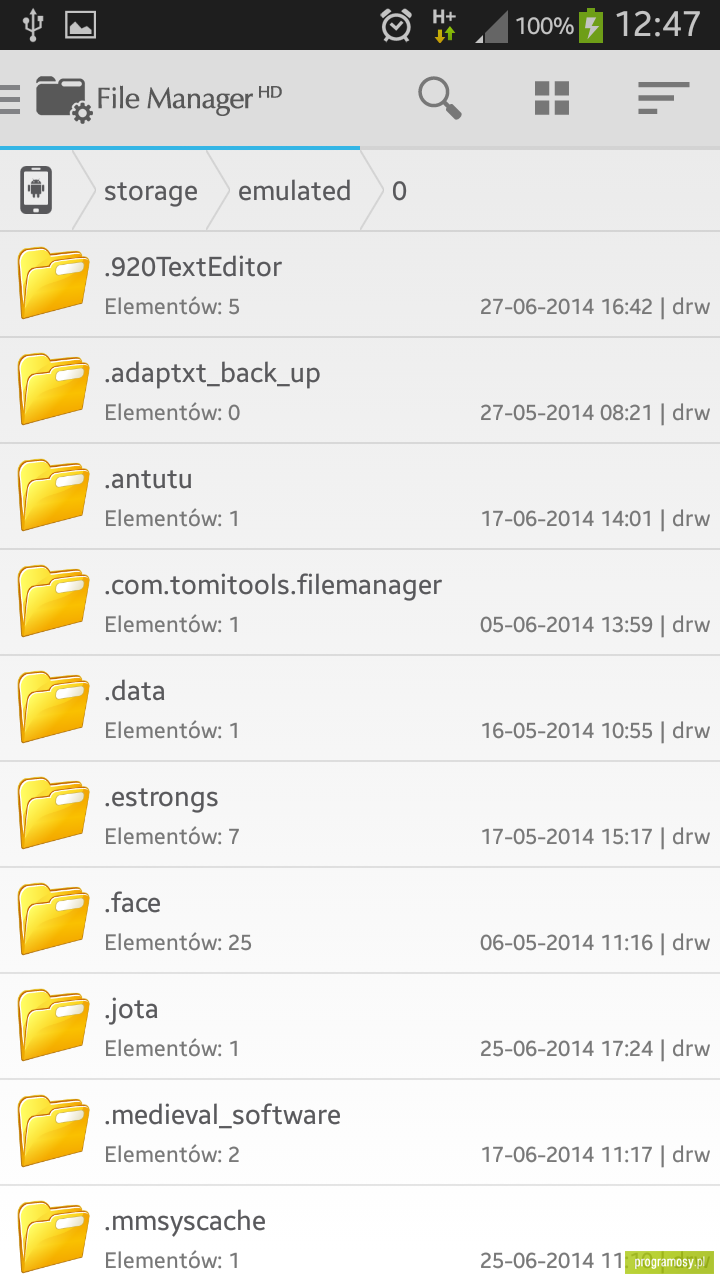This screenshot has width=720, height=1280.
Task: Open the .adaptxt_back_up folder
Action: tap(360, 391)
